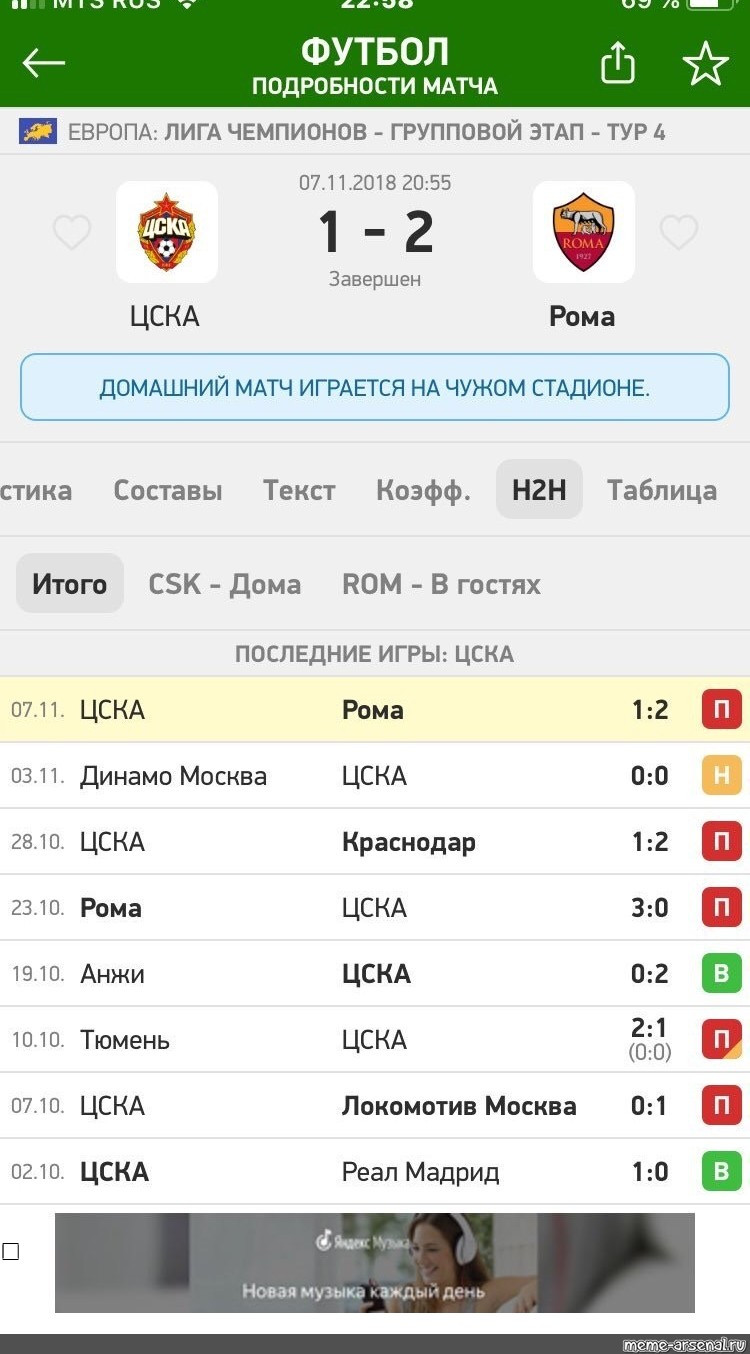Open the ЦСКА vs Краснодар match
The height and width of the screenshot is (1354, 750).
[x=375, y=842]
